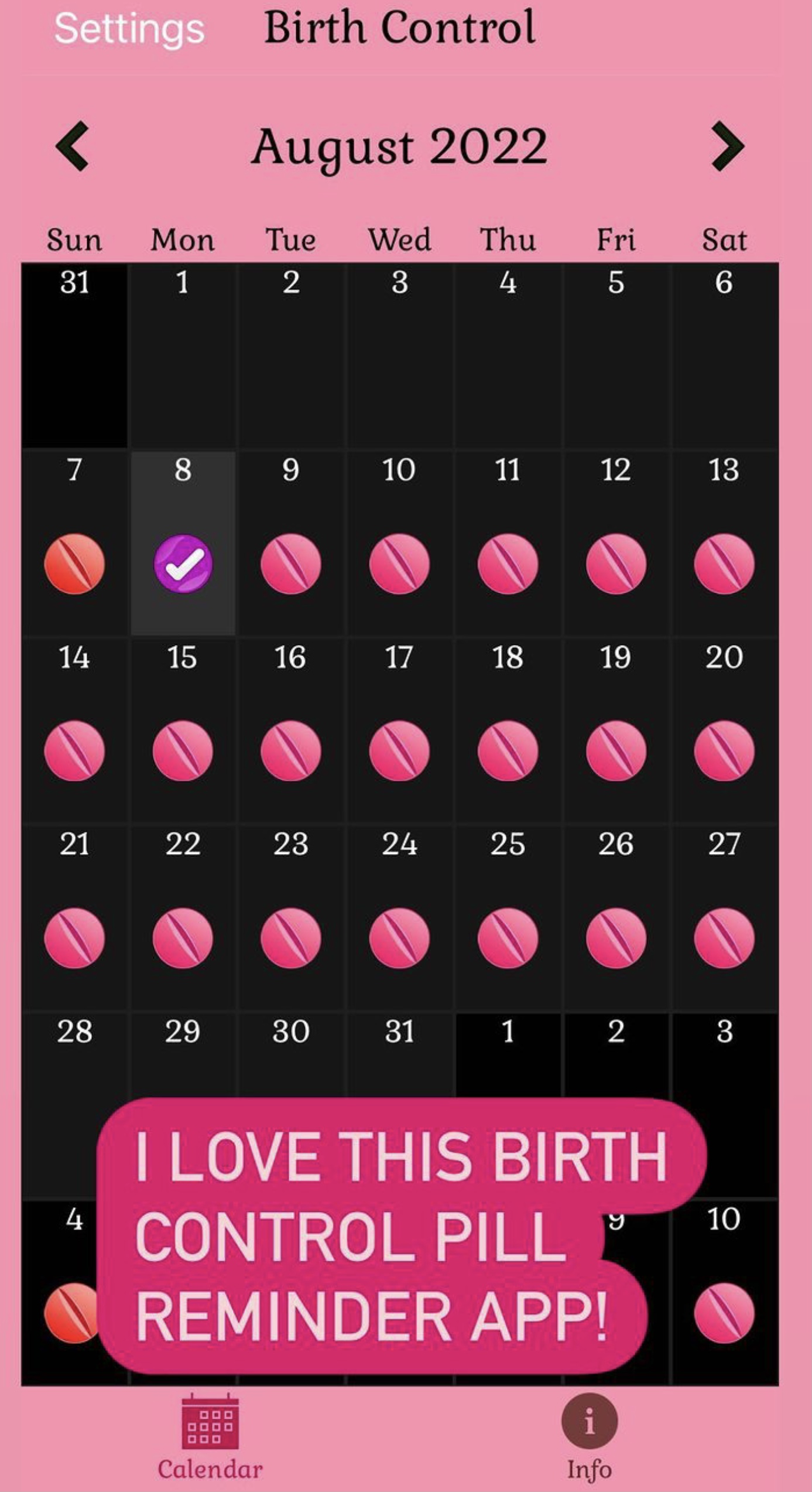This screenshot has height=1492, width=812.
Task: Choose August 20 on the calendar
Action: pyautogui.click(x=725, y=730)
